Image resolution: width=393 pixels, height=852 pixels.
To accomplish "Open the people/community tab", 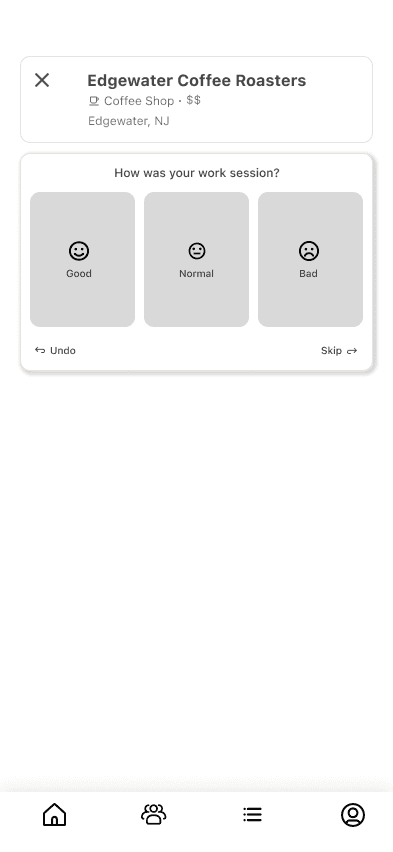I will 154,815.
